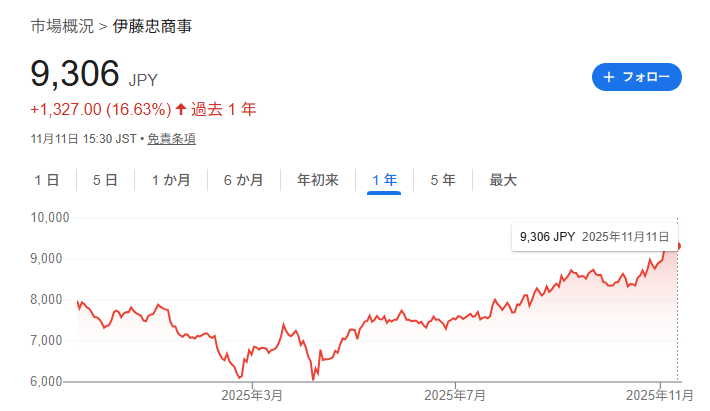
Task: Show the 最大 range chart
Action: tap(503, 180)
